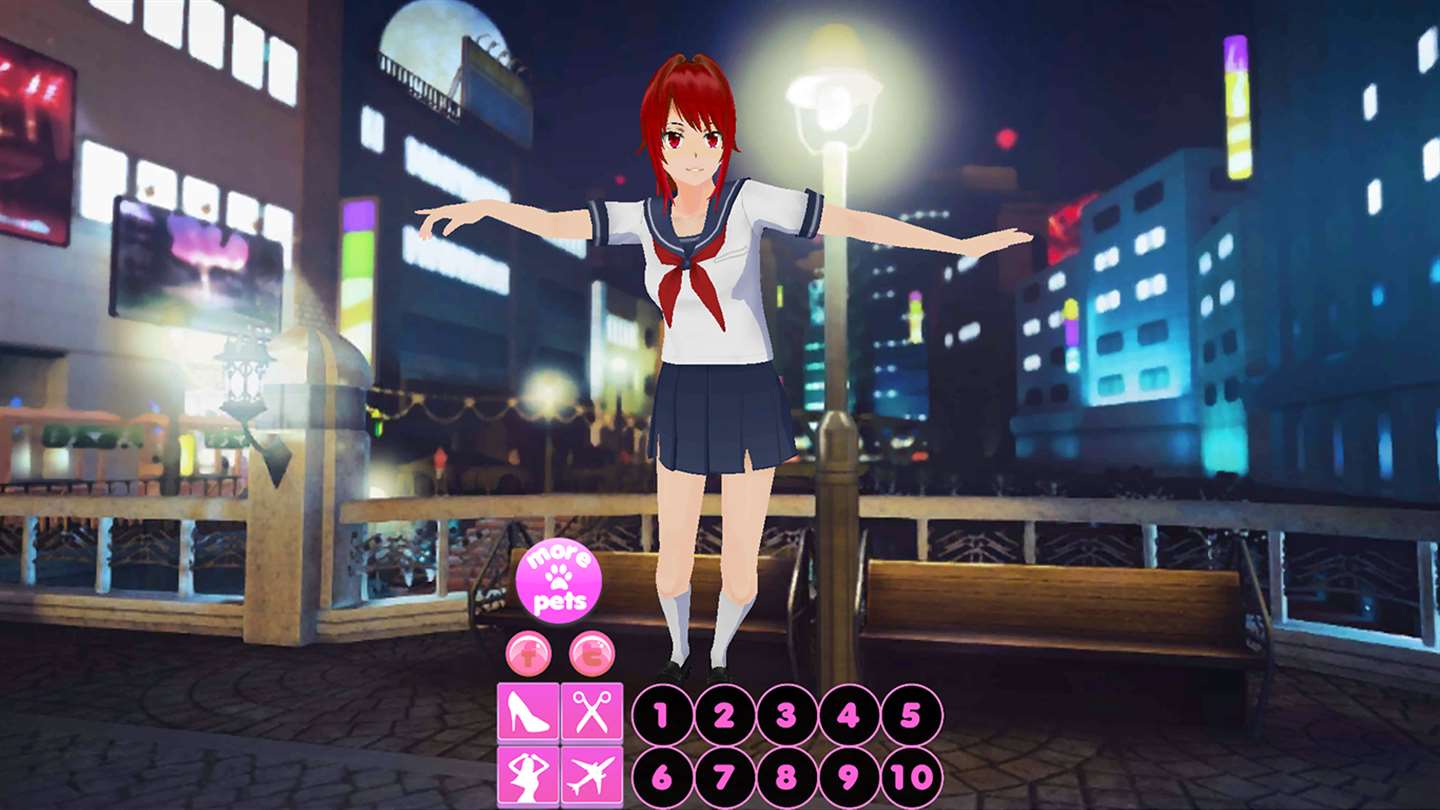1440x810 pixels.
Task: Share via the Twitter icon
Action: coord(592,654)
